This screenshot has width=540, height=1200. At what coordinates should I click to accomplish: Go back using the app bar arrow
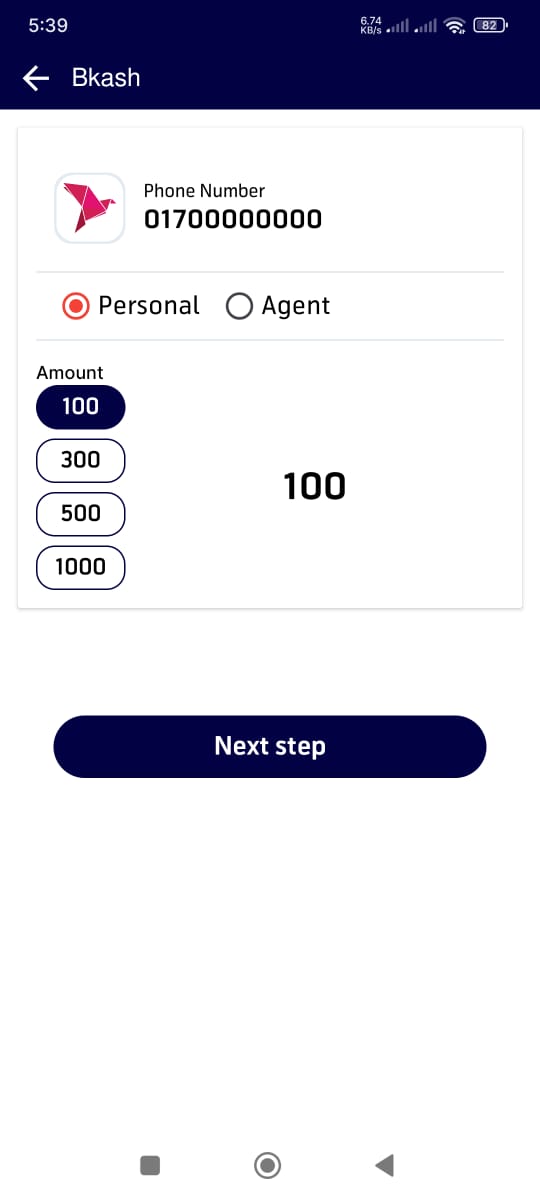tap(36, 78)
